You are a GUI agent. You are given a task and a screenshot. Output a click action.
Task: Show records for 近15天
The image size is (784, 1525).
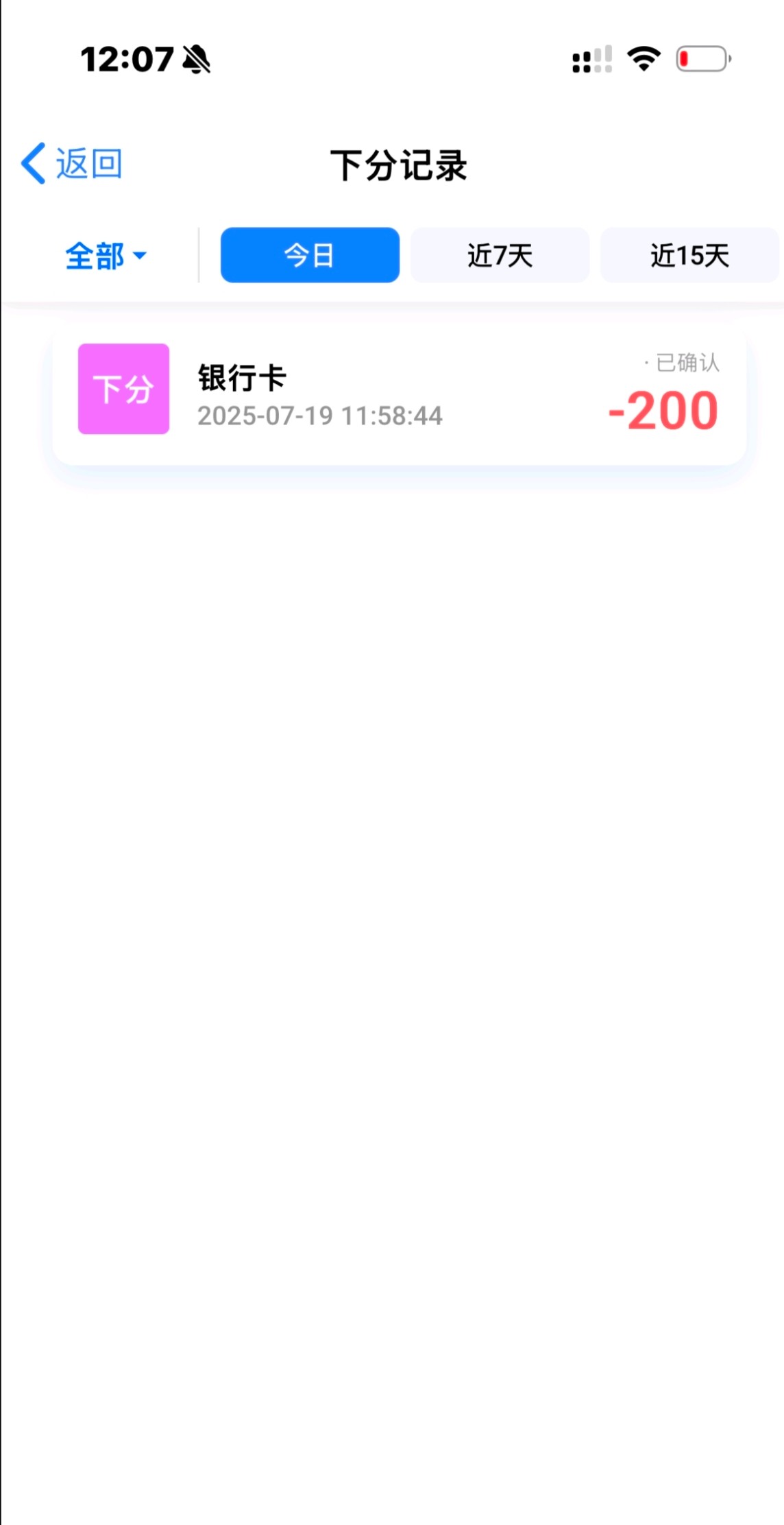[689, 255]
